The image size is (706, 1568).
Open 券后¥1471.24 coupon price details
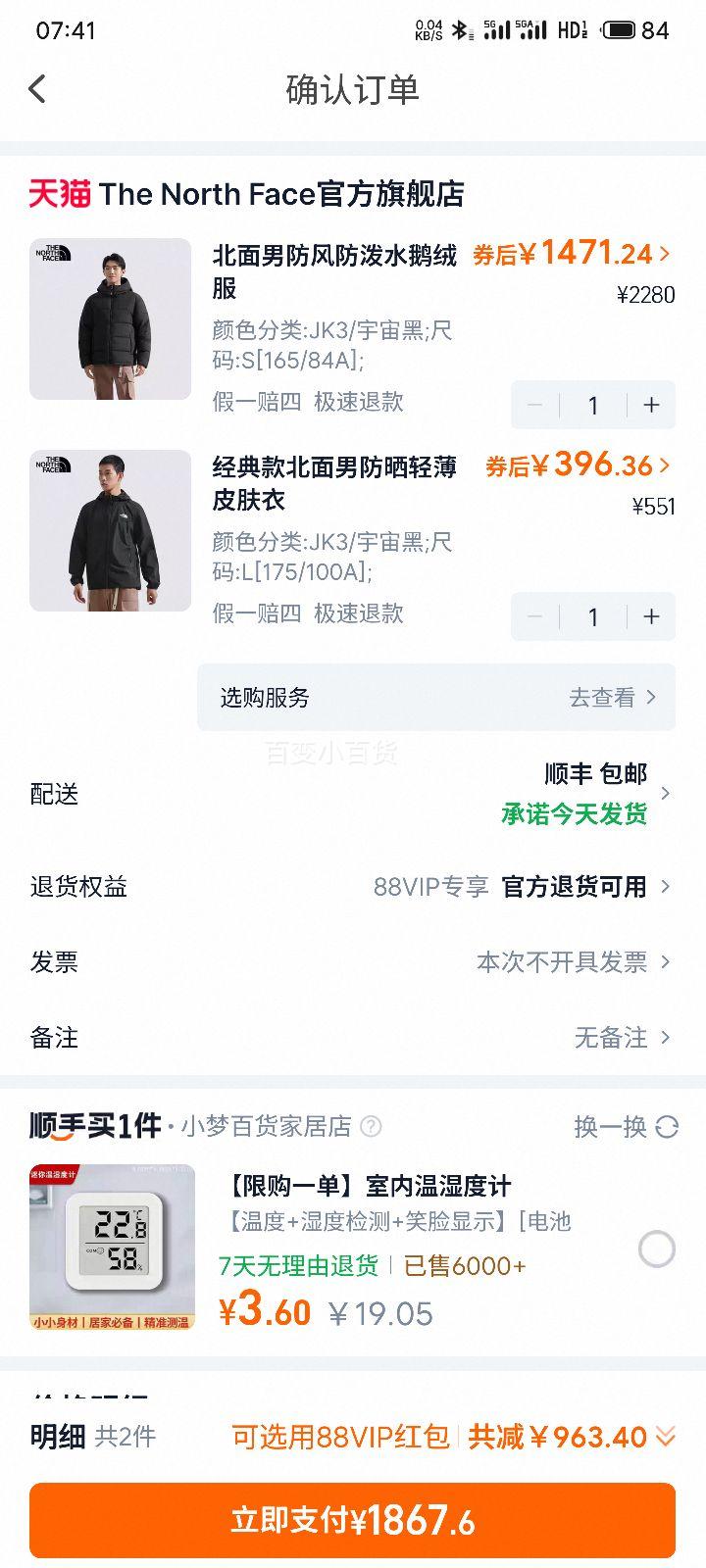click(x=569, y=253)
